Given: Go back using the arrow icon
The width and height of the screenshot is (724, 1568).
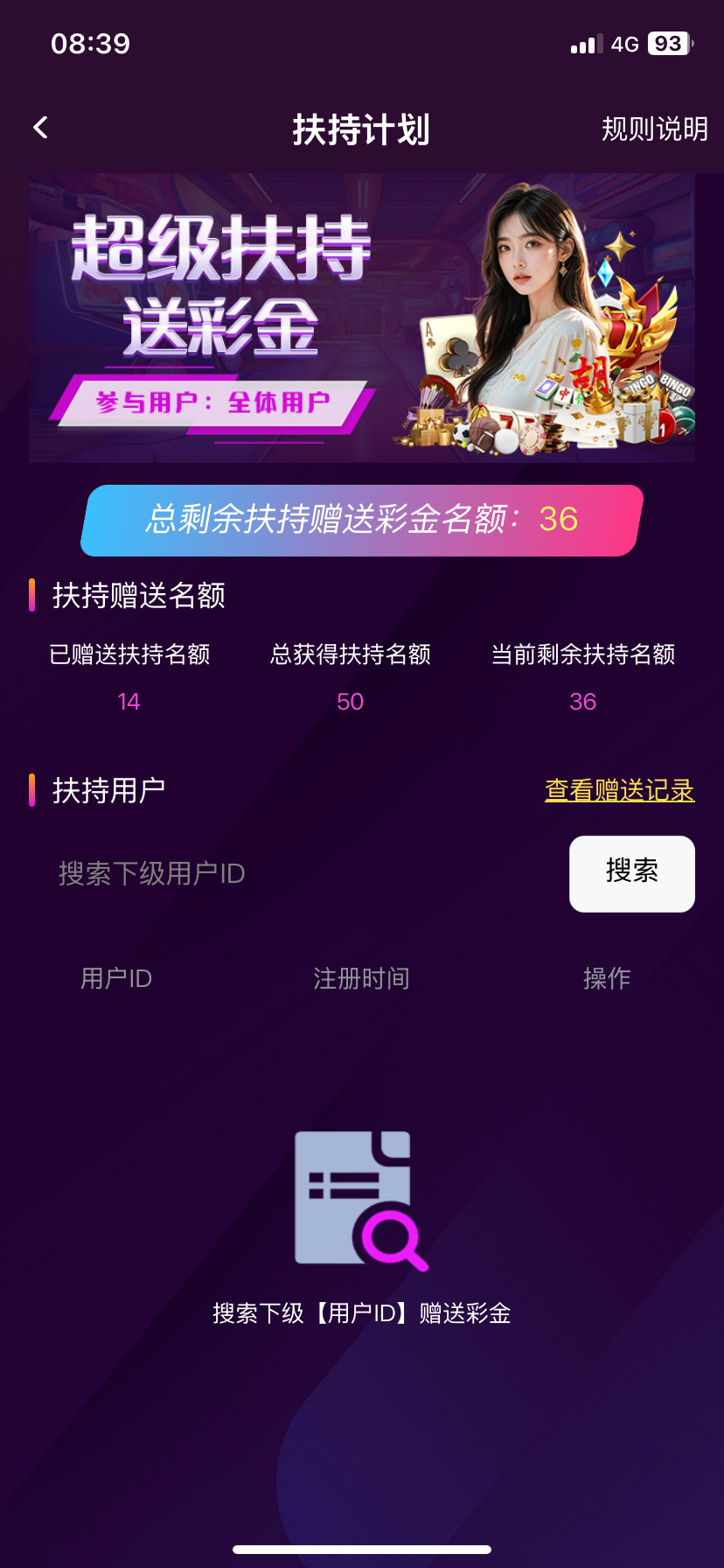Looking at the screenshot, I should pyautogui.click(x=40, y=129).
